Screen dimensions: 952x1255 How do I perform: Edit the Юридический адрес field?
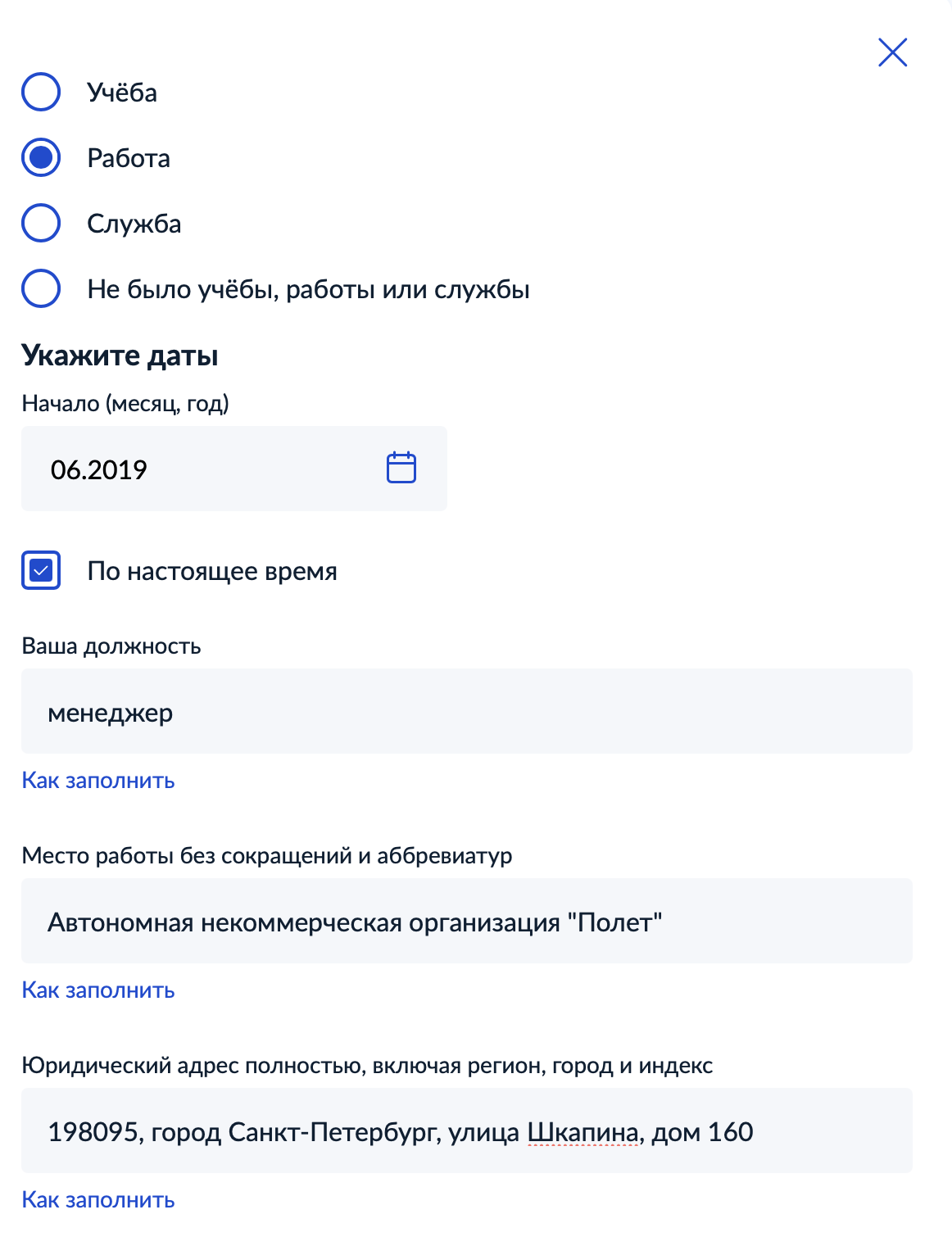[467, 1130]
